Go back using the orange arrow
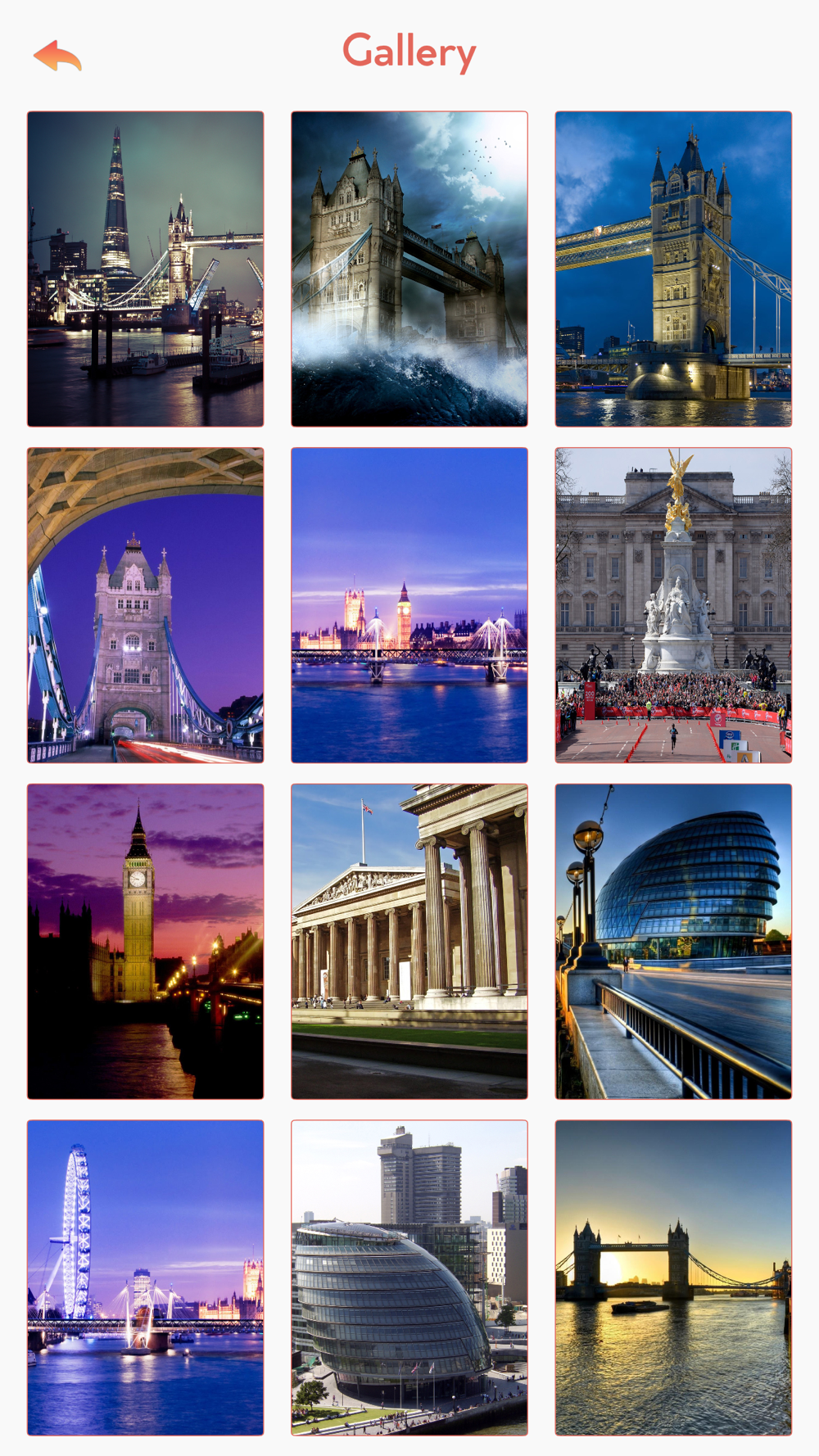 click(57, 56)
